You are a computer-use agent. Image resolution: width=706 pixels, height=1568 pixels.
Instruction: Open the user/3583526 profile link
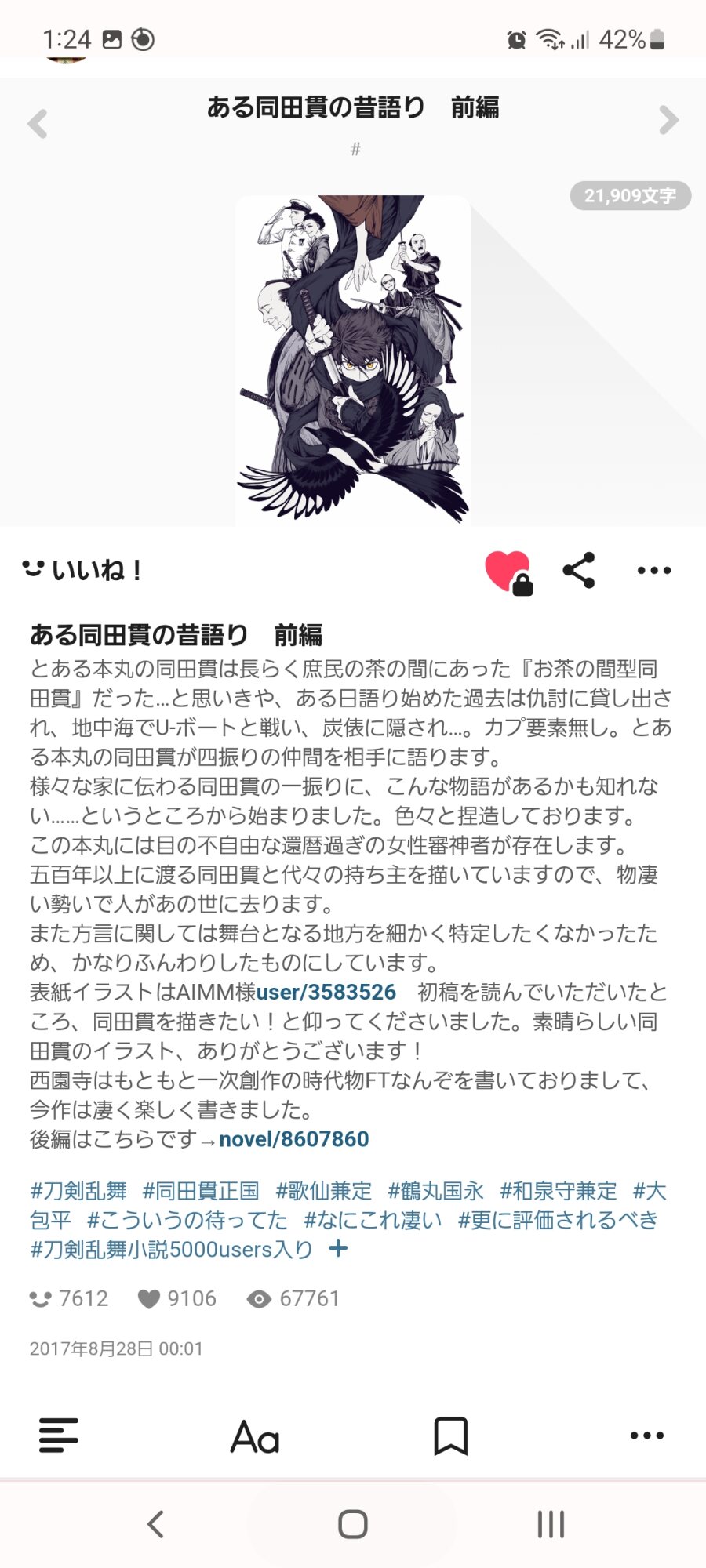click(x=326, y=992)
